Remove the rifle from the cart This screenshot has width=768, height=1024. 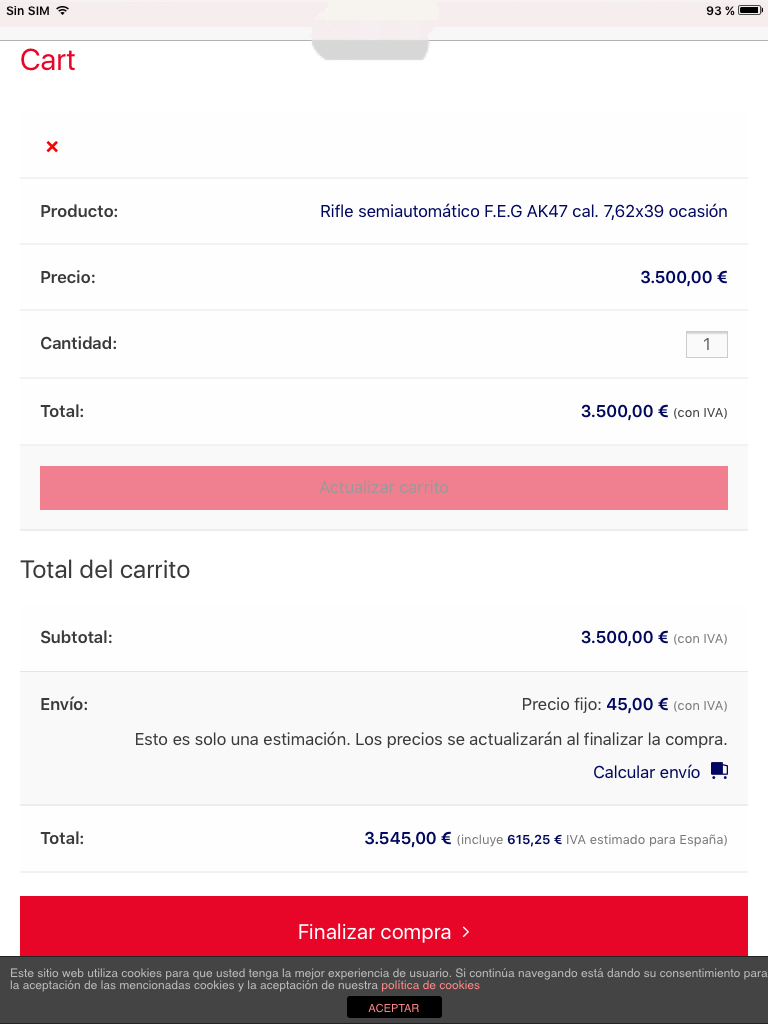pos(52,147)
